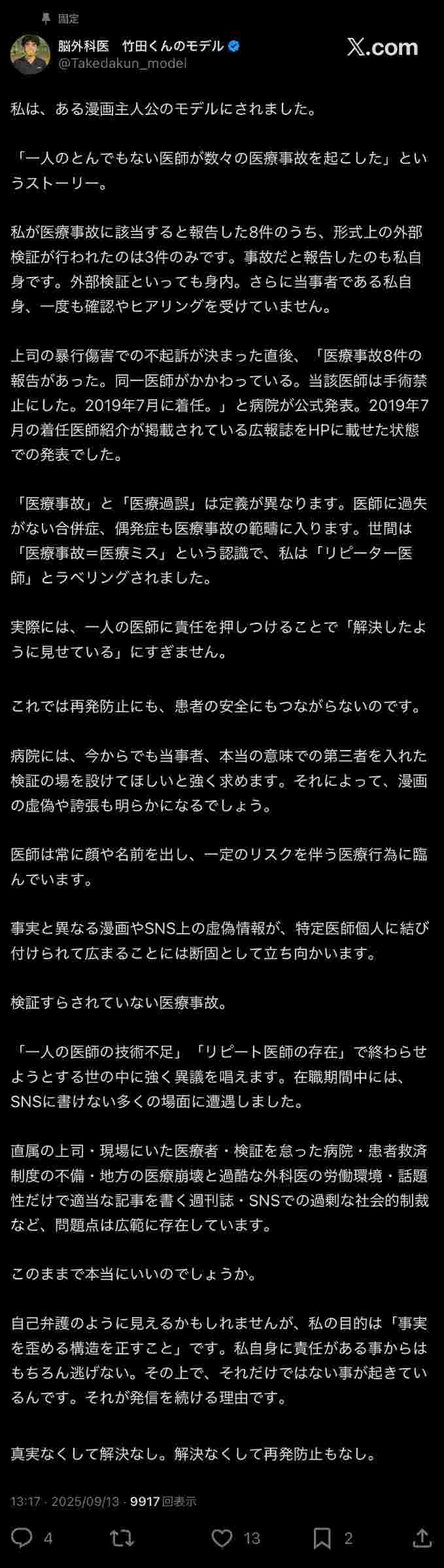Viewport: 444px width, 1568px height.
Task: Open the profile picture of 竹田くんのモデル
Action: (x=30, y=54)
